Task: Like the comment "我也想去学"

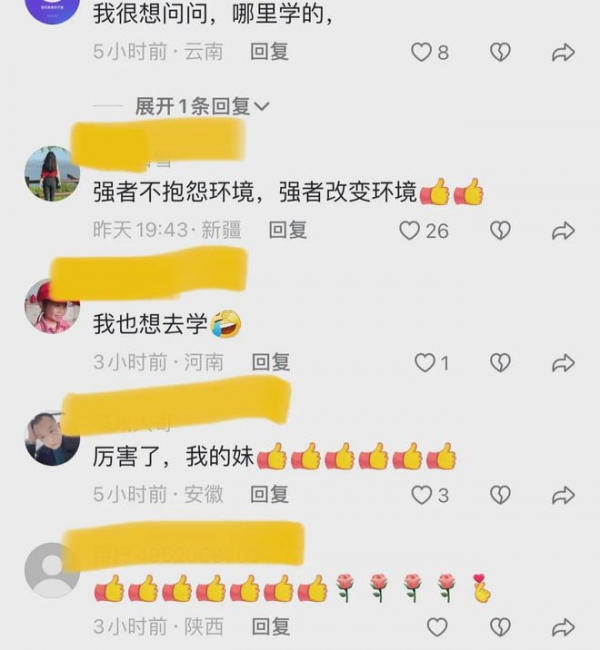Action: (x=426, y=362)
